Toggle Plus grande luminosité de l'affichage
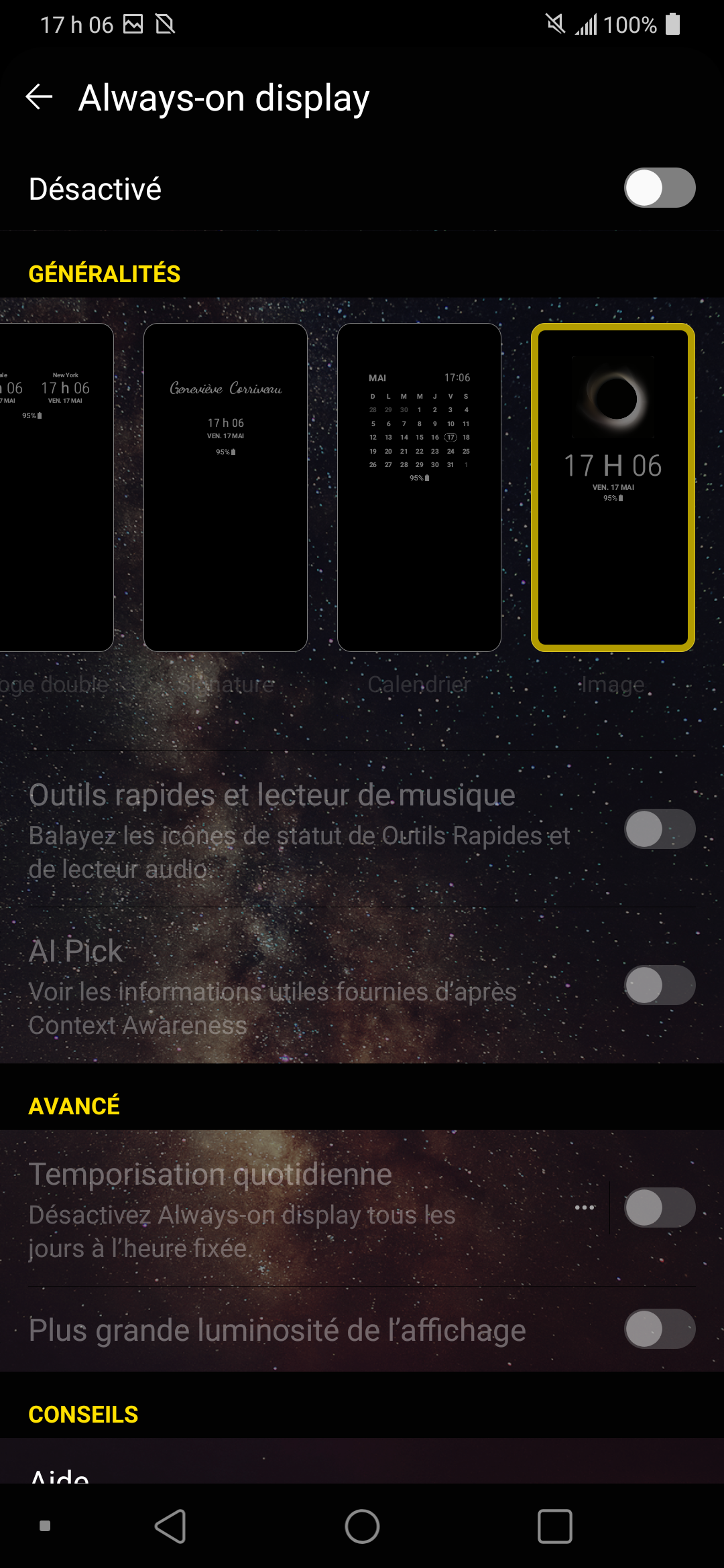This screenshot has width=724, height=1568. point(659,1329)
